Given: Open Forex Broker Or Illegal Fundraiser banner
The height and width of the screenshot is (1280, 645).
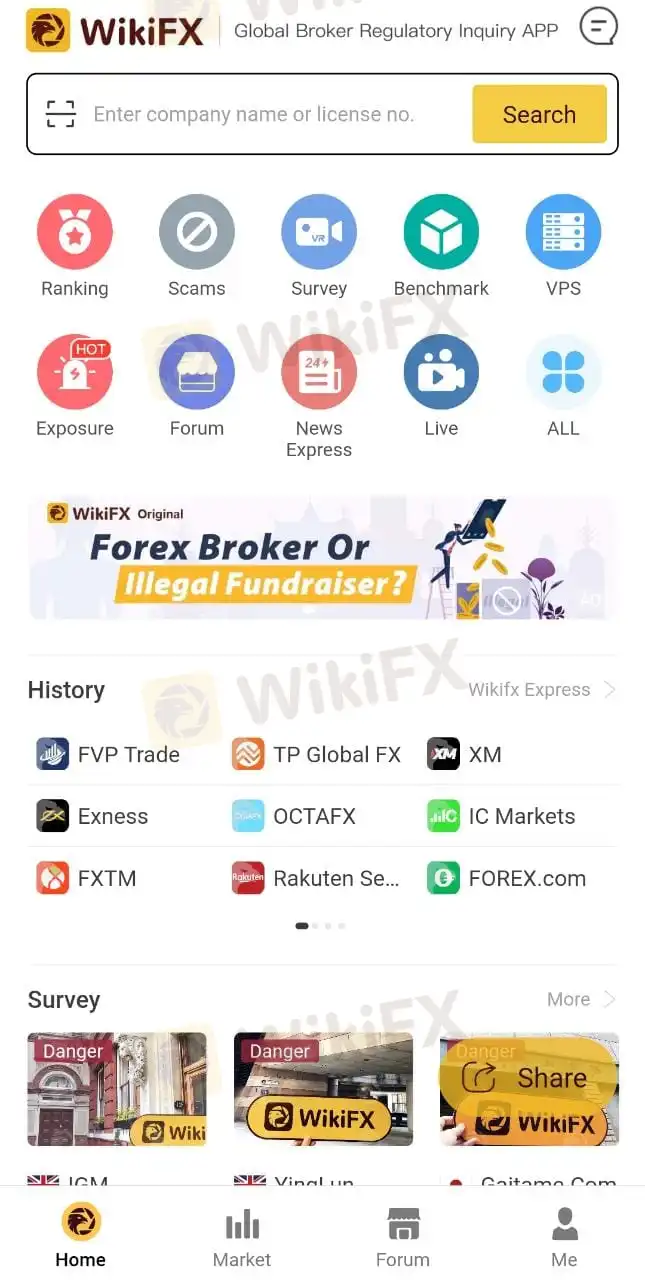Looking at the screenshot, I should (322, 559).
